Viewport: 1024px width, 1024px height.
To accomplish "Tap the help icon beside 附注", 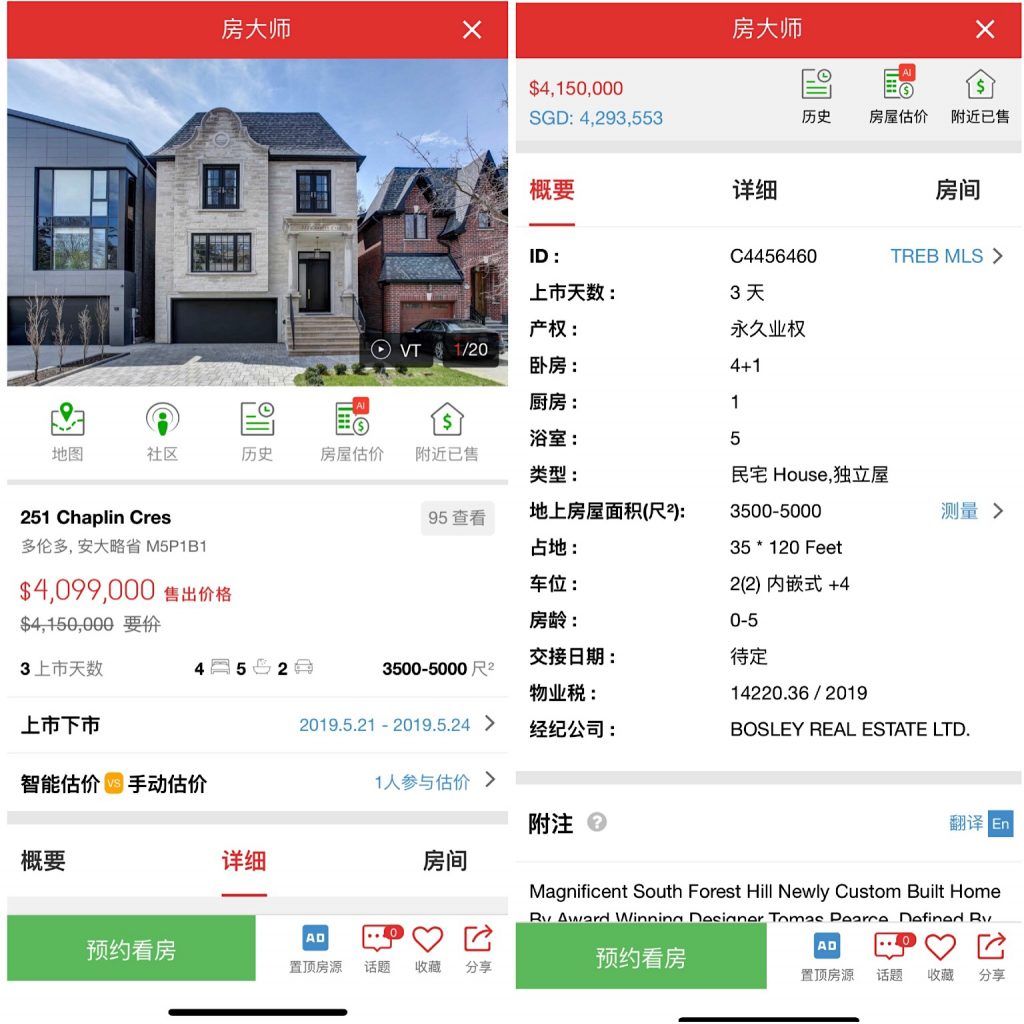I will (597, 823).
